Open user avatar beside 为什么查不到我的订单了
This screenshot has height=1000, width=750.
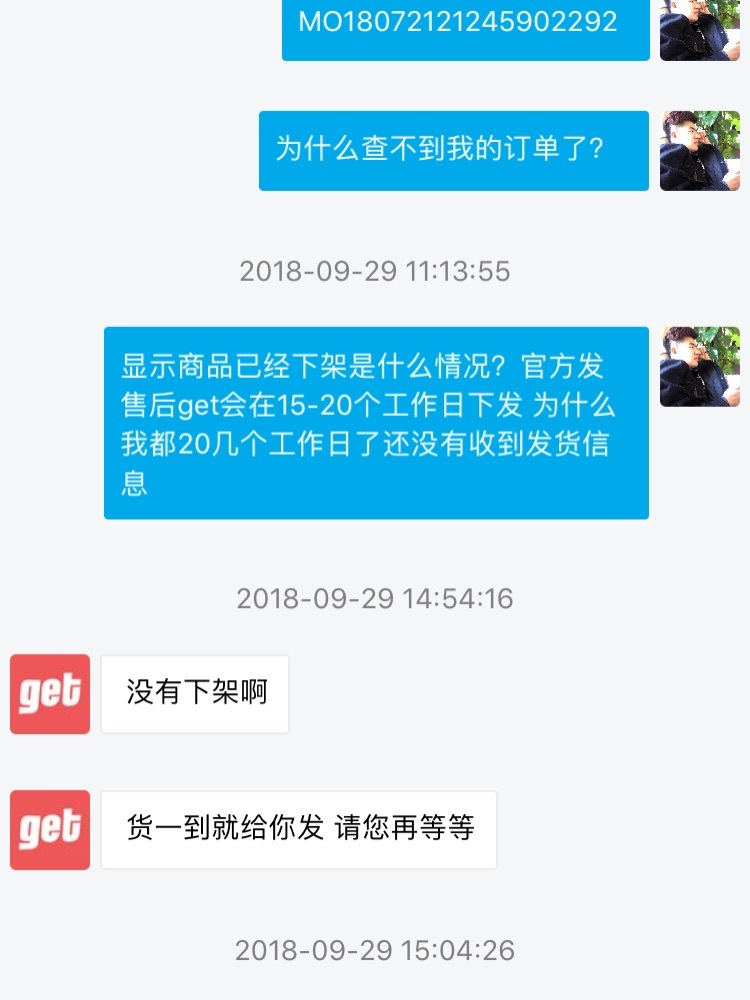point(700,150)
